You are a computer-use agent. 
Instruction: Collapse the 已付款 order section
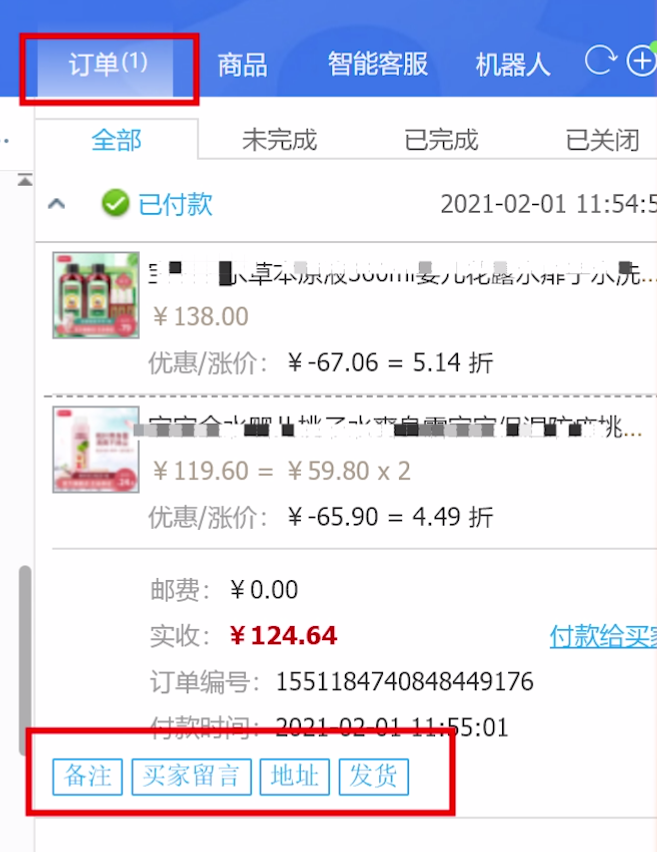[x=57, y=204]
